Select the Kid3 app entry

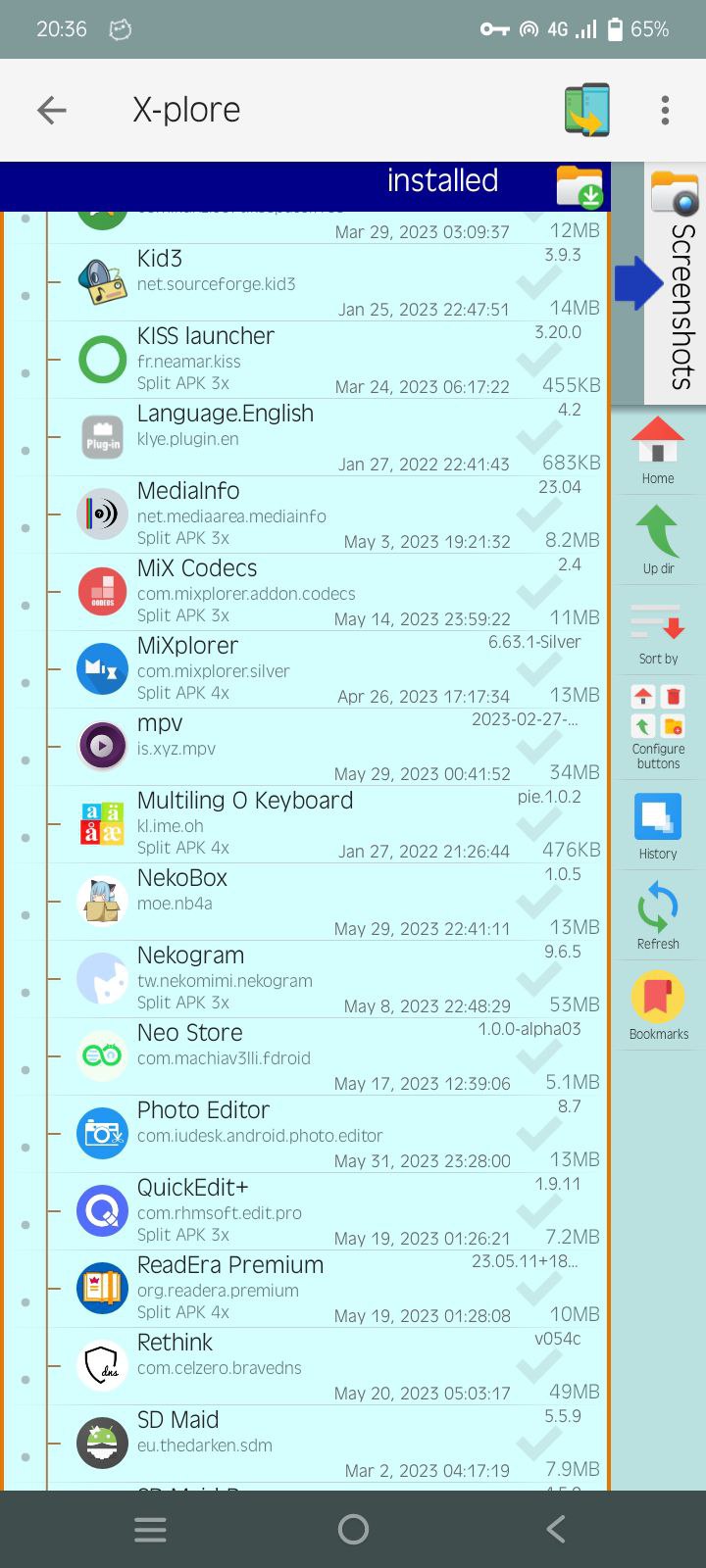pos(326,282)
